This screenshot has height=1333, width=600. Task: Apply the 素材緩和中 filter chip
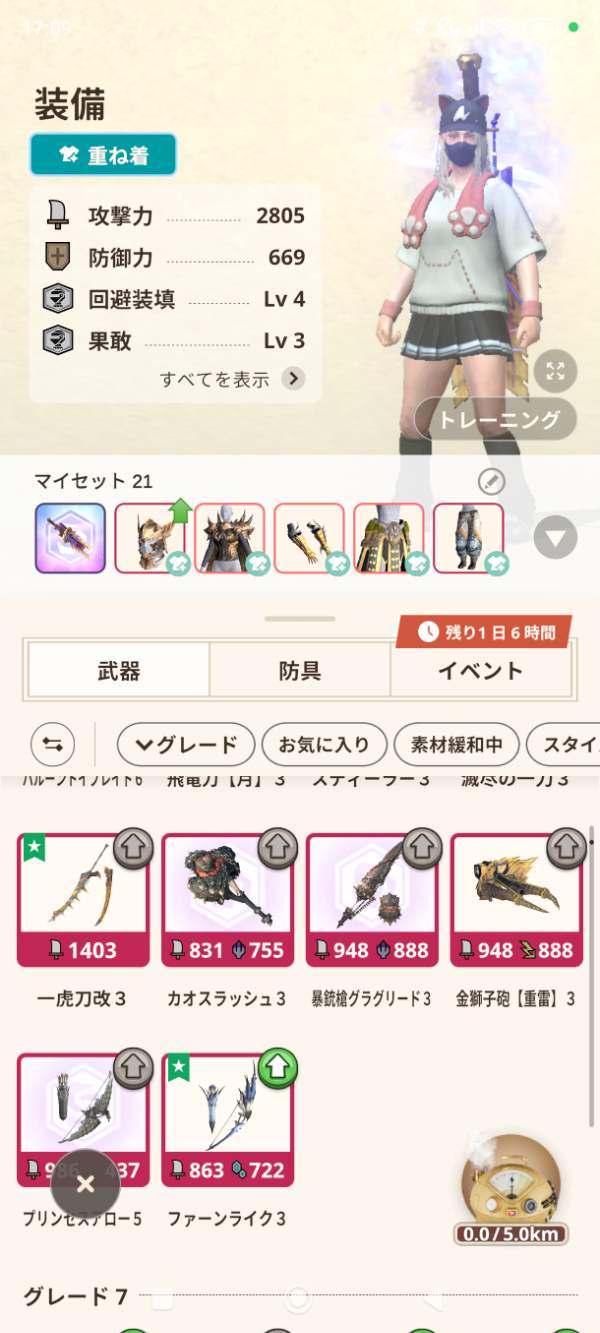click(456, 744)
